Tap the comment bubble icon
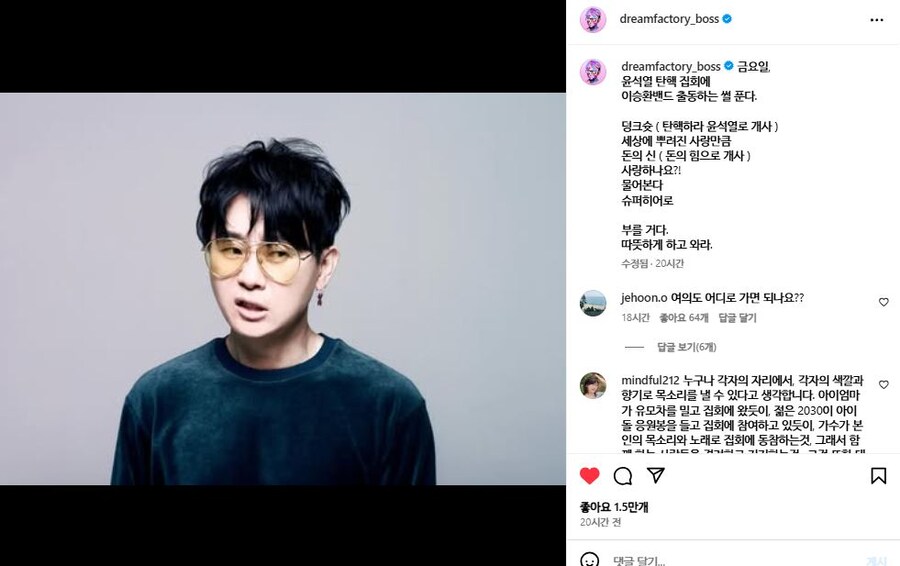This screenshot has width=900, height=566. (623, 476)
